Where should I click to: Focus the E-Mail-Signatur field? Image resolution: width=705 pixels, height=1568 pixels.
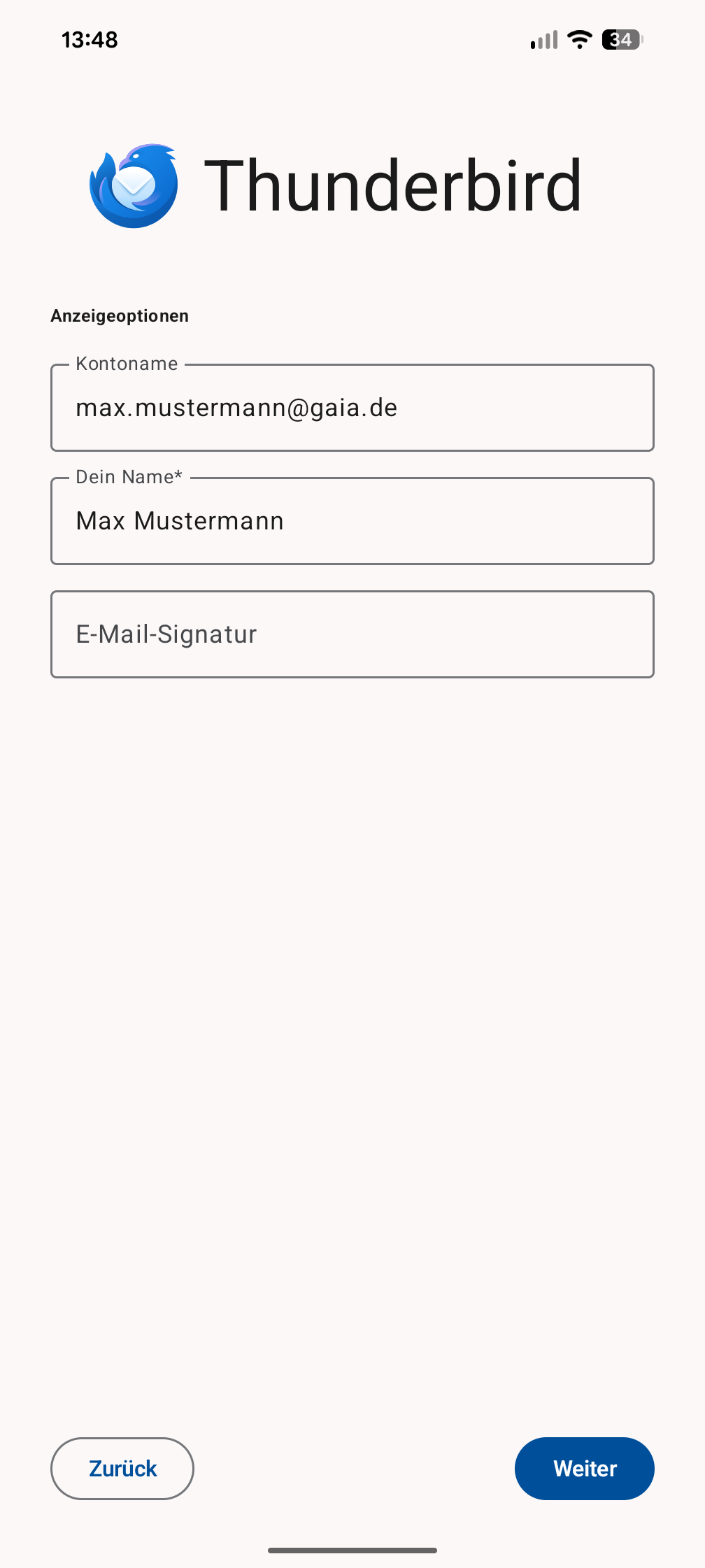(352, 634)
